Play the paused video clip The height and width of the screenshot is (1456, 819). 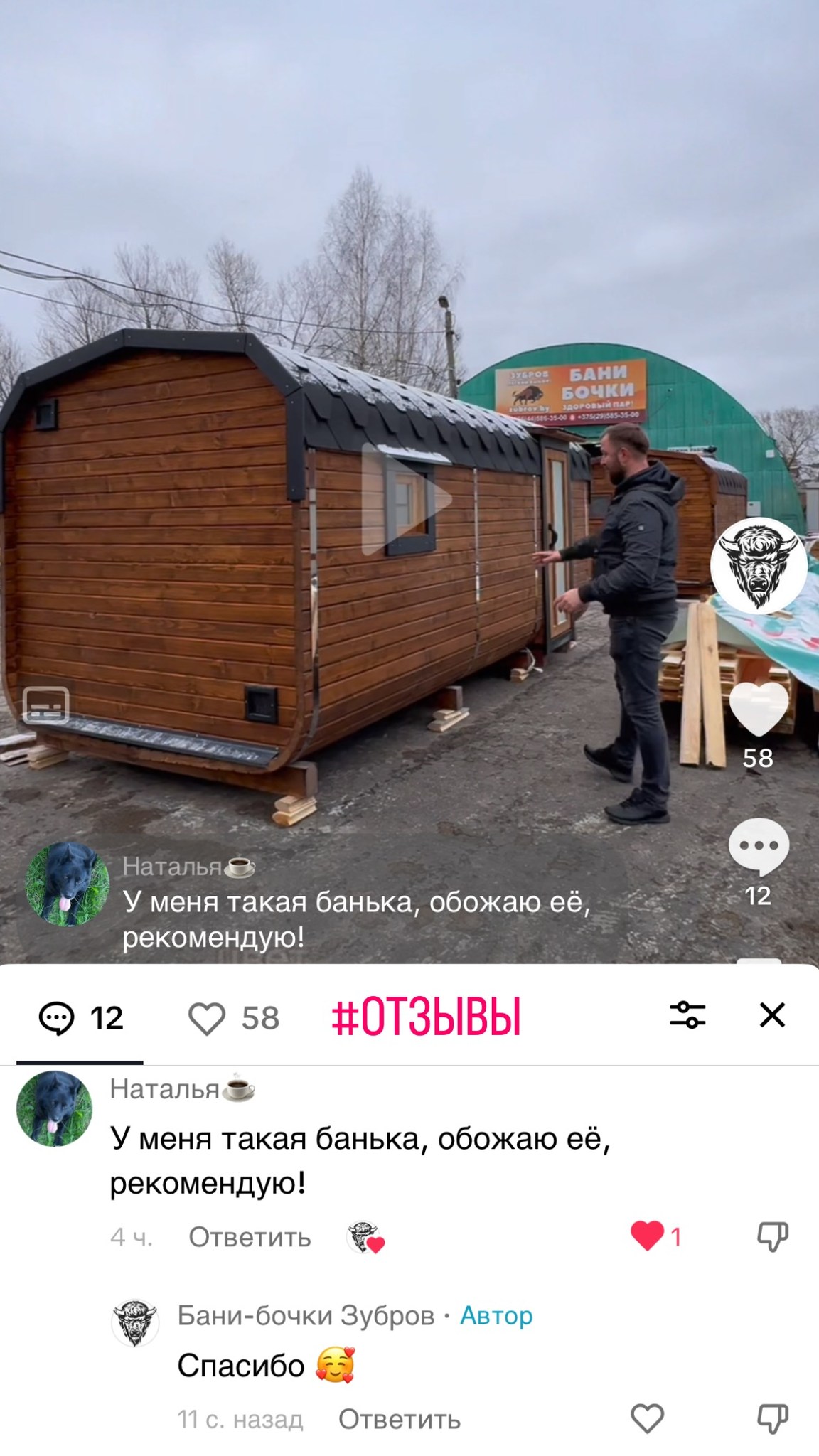405,499
